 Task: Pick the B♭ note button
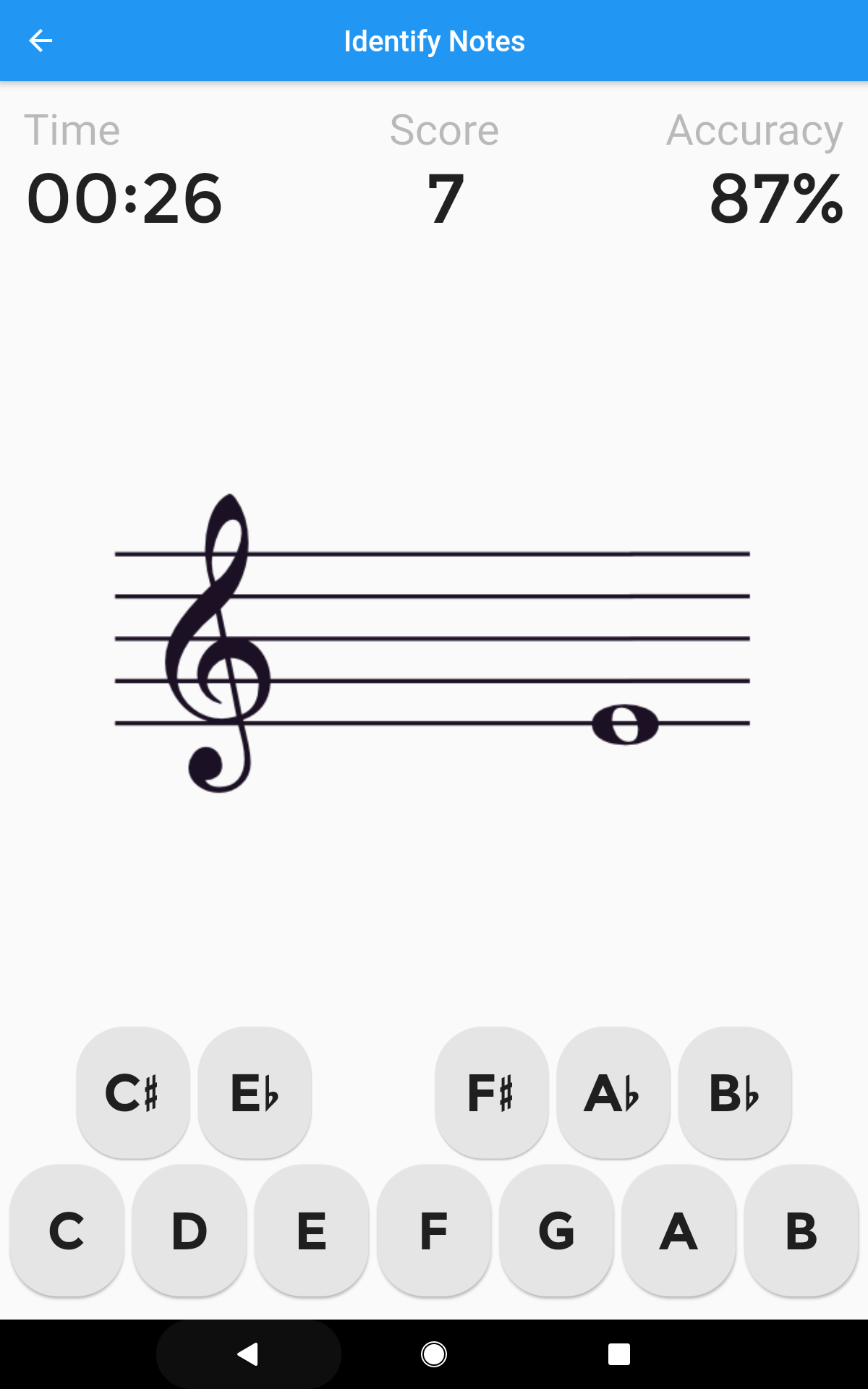[735, 1092]
